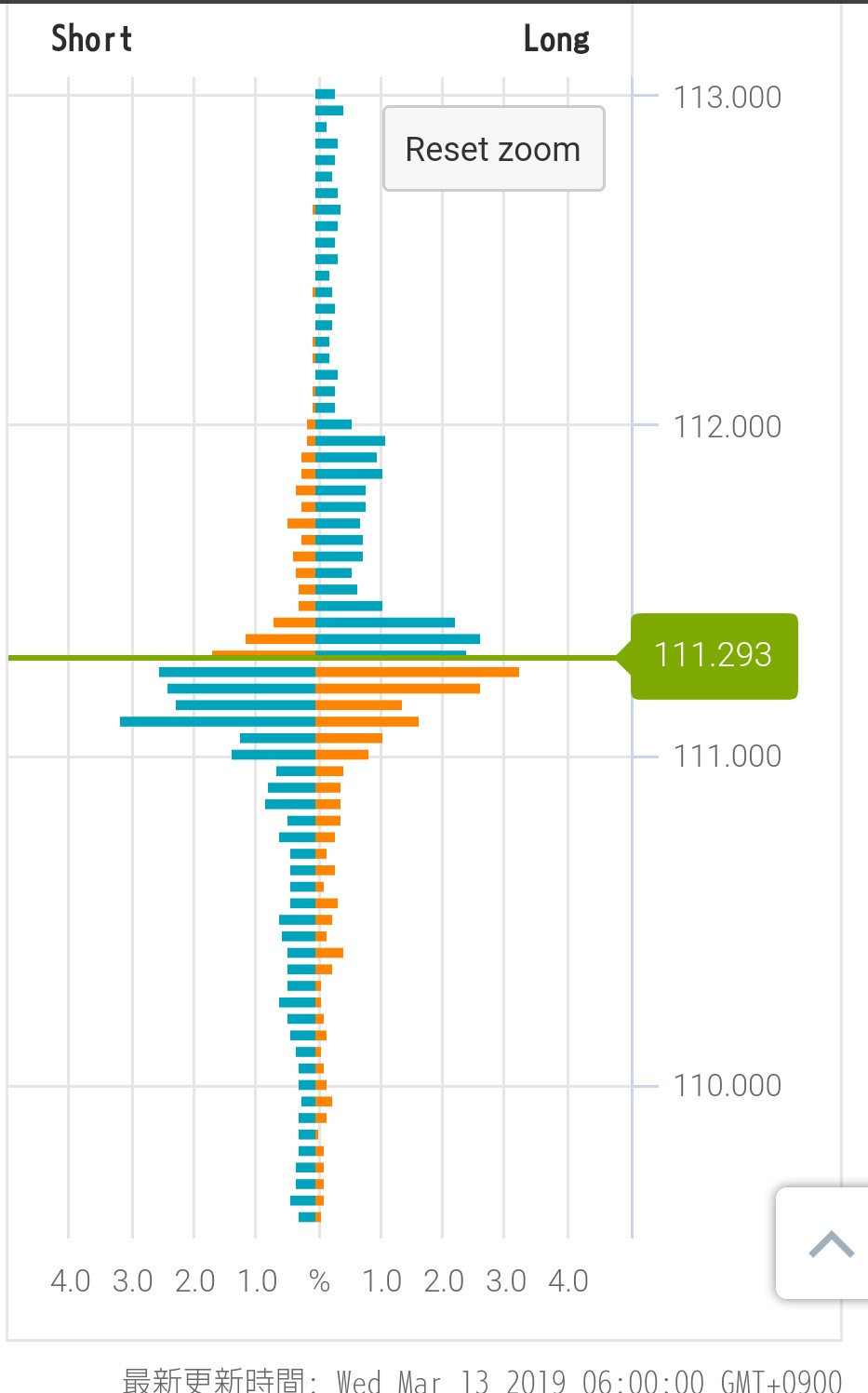Tap the scroll-to-top arrow button
868x1393 pixels.
click(x=824, y=1243)
